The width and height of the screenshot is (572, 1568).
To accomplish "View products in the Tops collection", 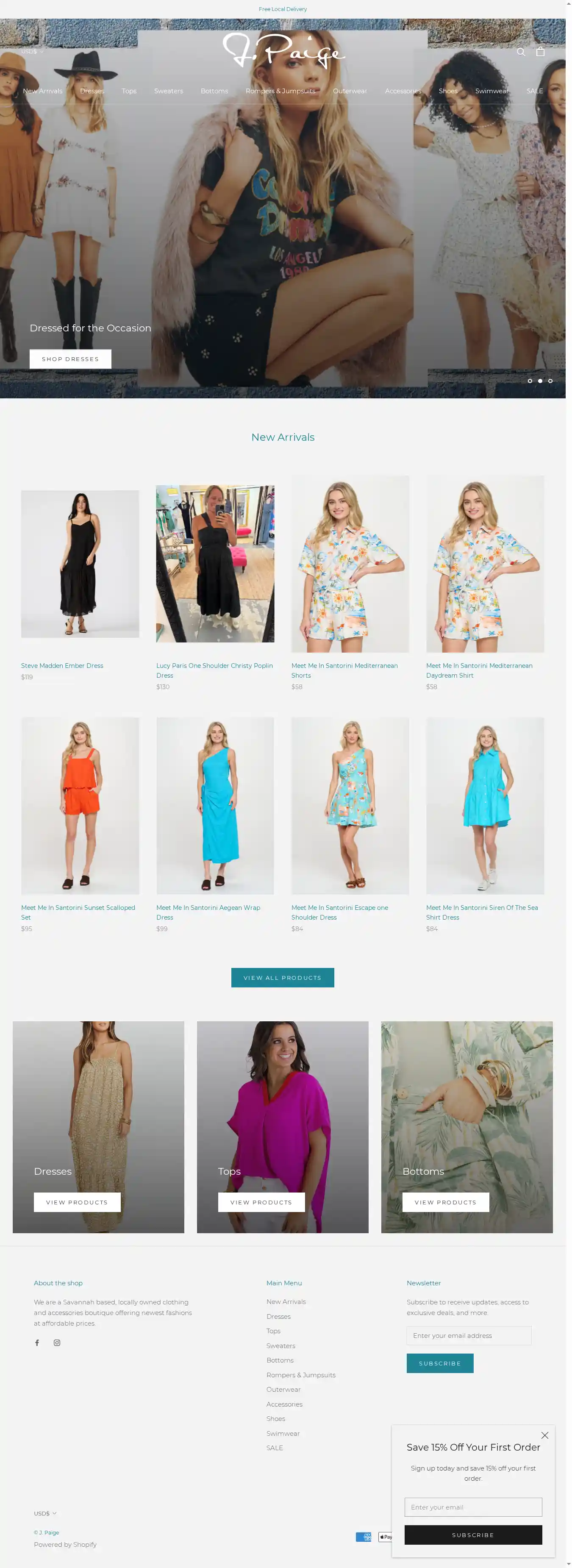I will (x=261, y=1202).
